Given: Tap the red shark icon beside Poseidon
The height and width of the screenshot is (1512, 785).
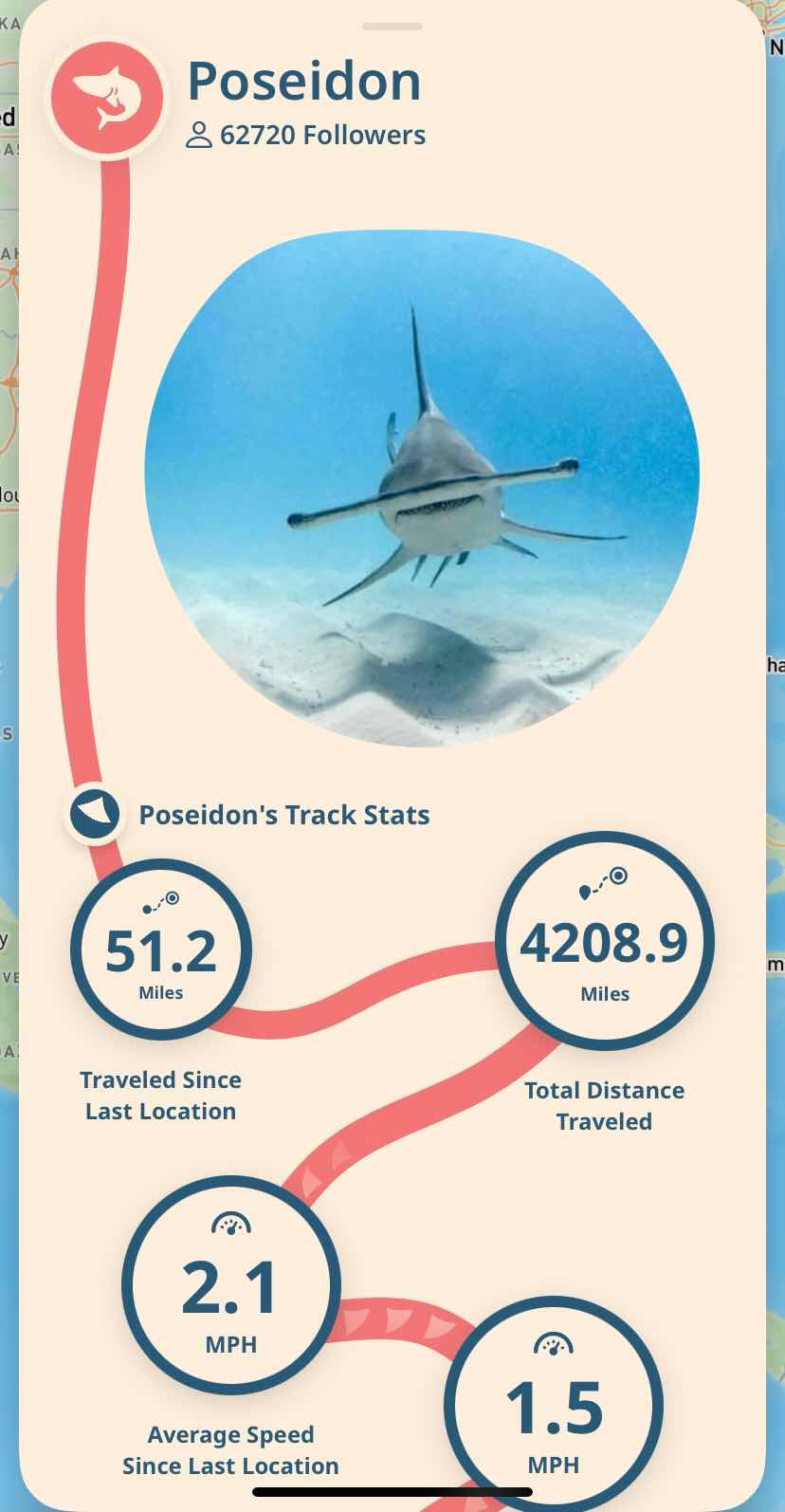Looking at the screenshot, I should 106,98.
